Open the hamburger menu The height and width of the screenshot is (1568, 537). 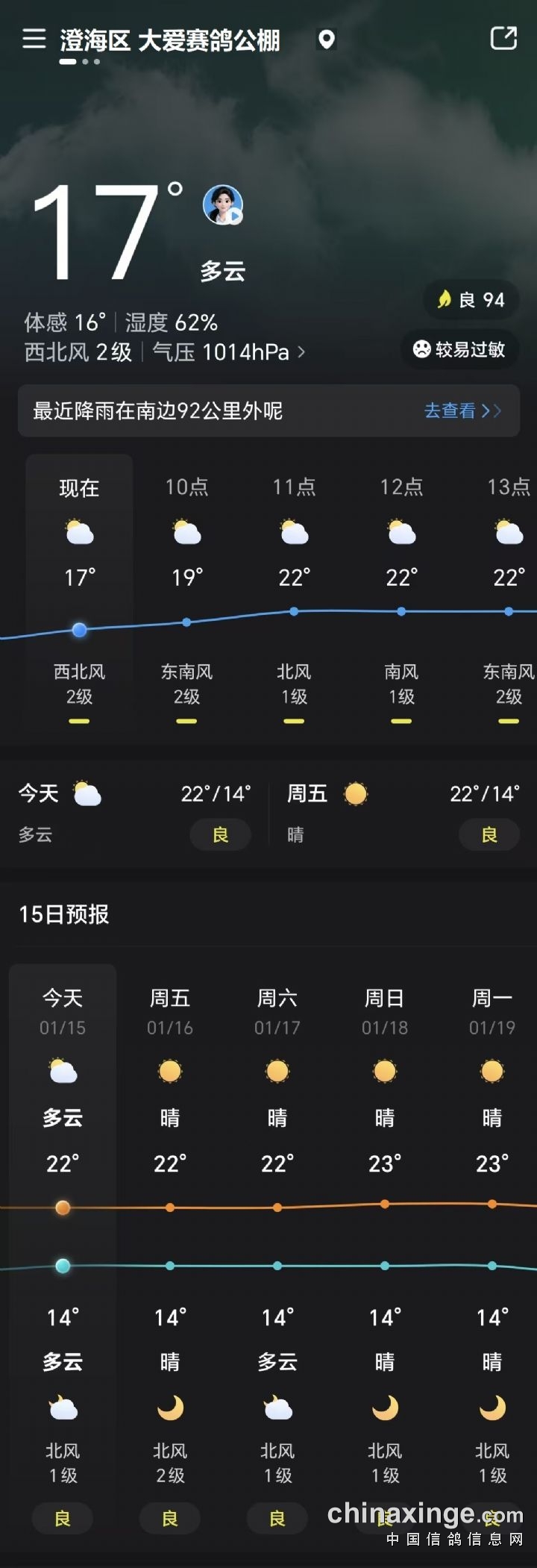tap(34, 38)
